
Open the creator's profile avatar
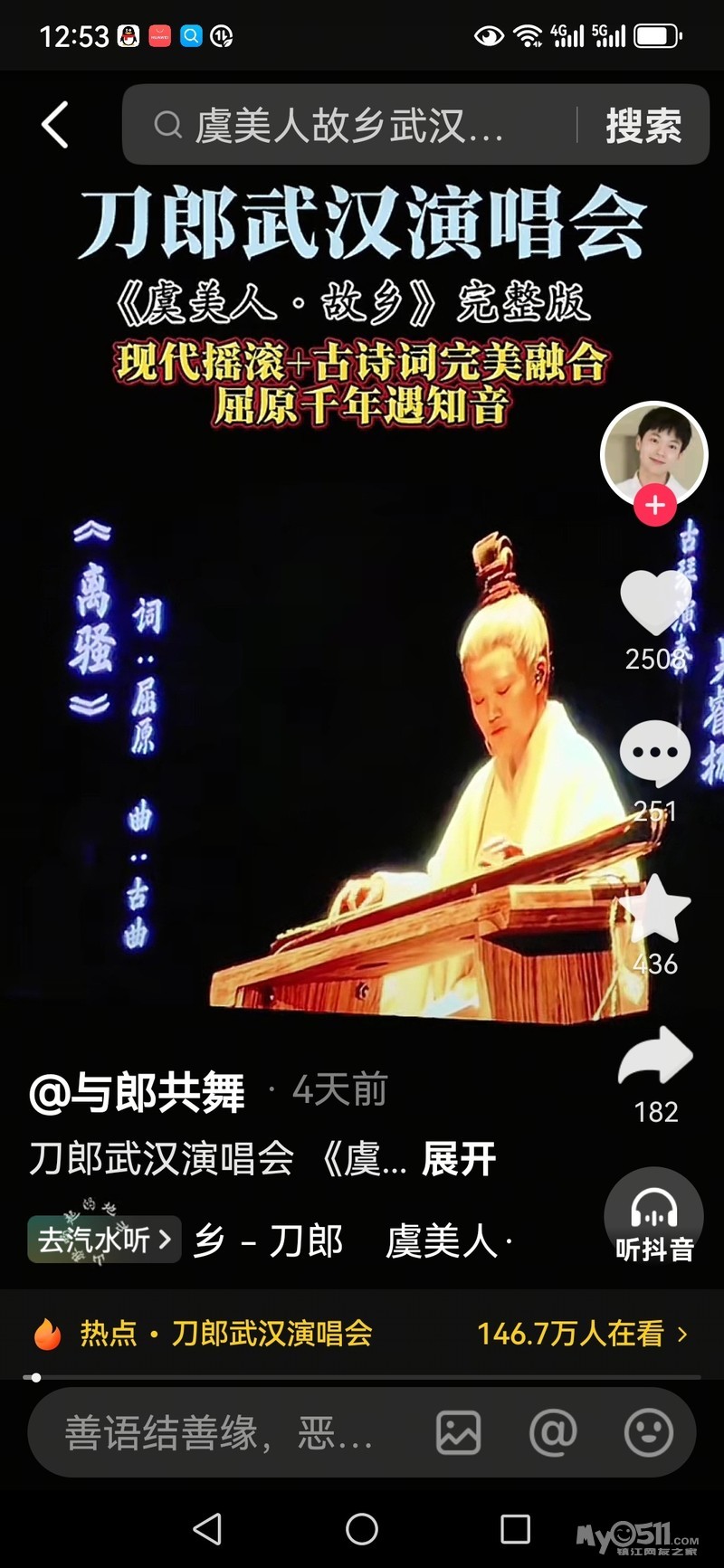coord(653,451)
